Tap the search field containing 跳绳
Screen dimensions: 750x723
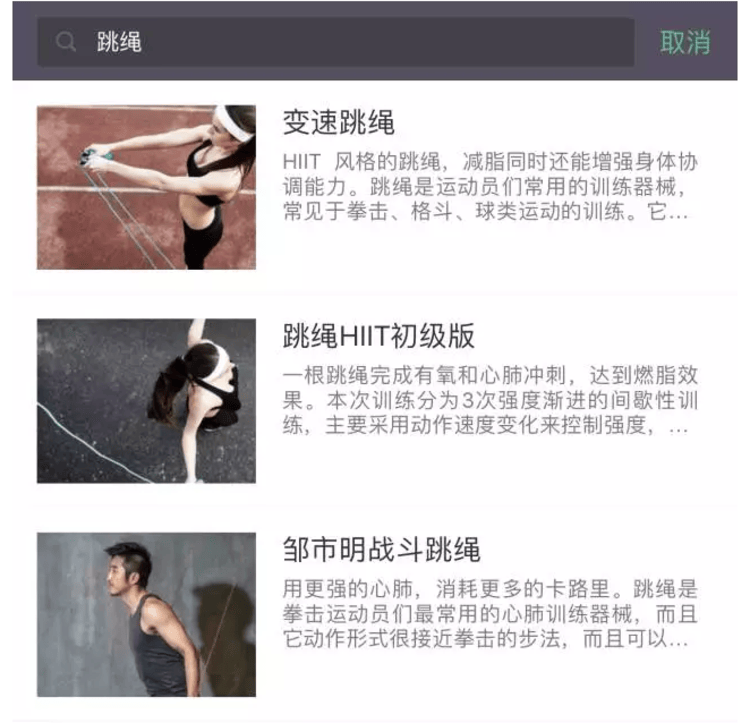[x=336, y=42]
